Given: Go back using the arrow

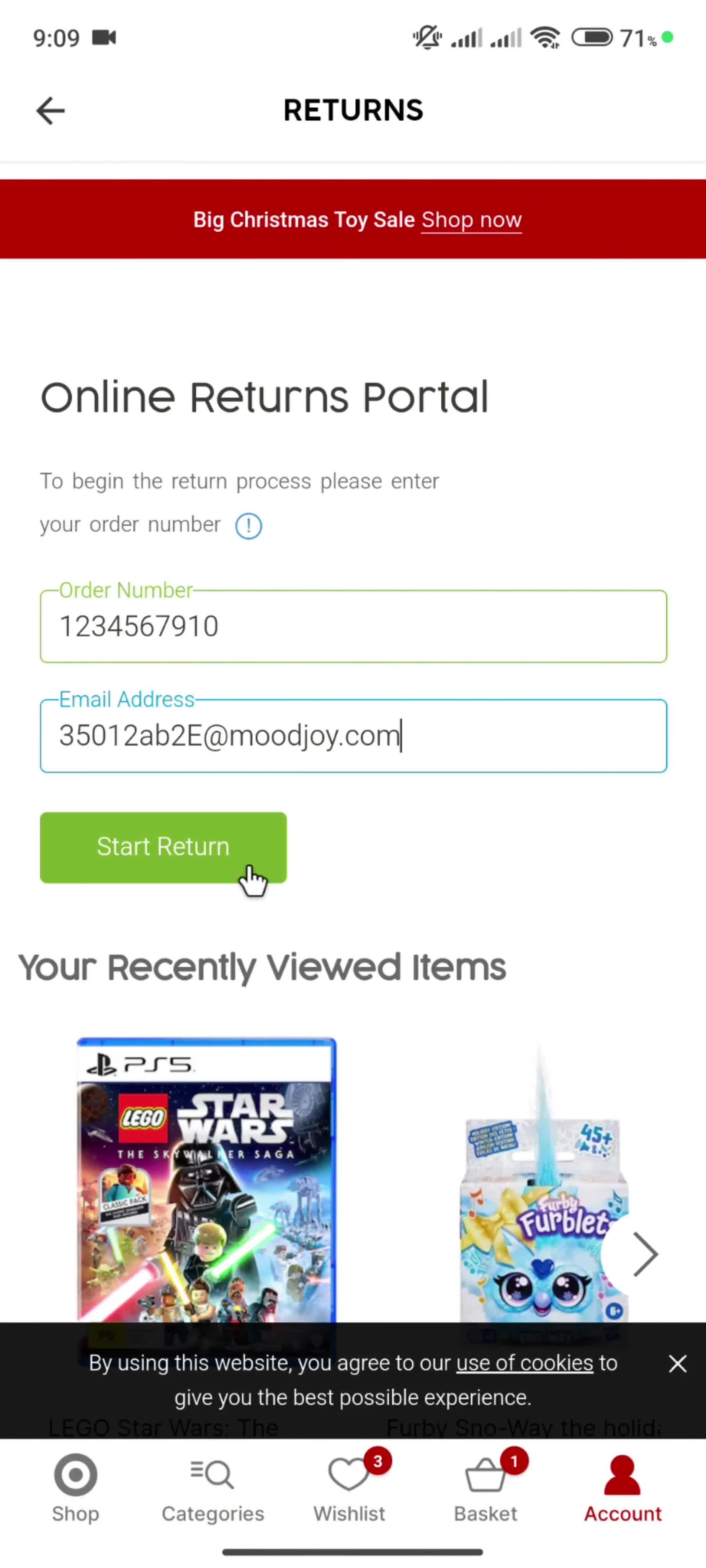Looking at the screenshot, I should [x=51, y=111].
